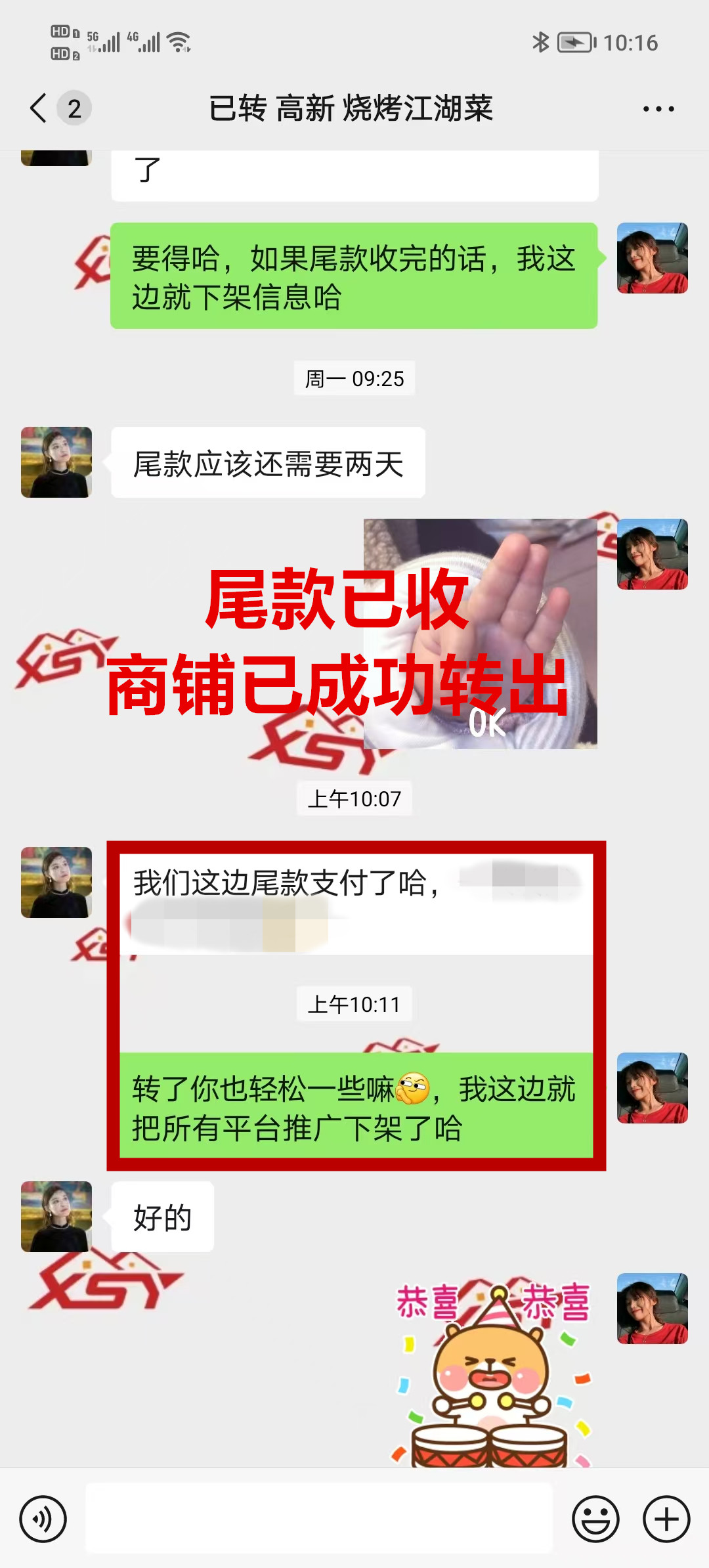Open the chat info overflow menu
Screen dimensions: 709x1568
pyautogui.click(x=658, y=109)
